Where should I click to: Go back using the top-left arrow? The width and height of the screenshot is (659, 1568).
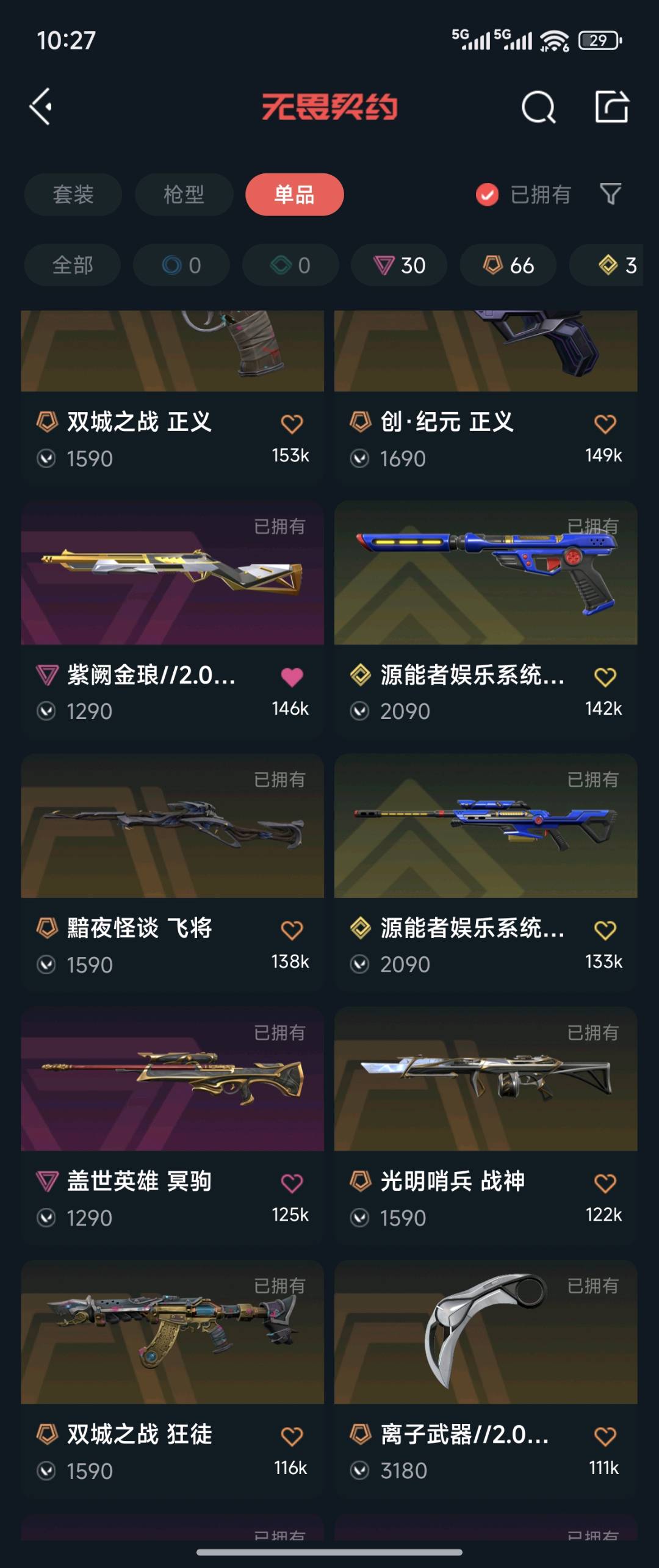tap(41, 107)
